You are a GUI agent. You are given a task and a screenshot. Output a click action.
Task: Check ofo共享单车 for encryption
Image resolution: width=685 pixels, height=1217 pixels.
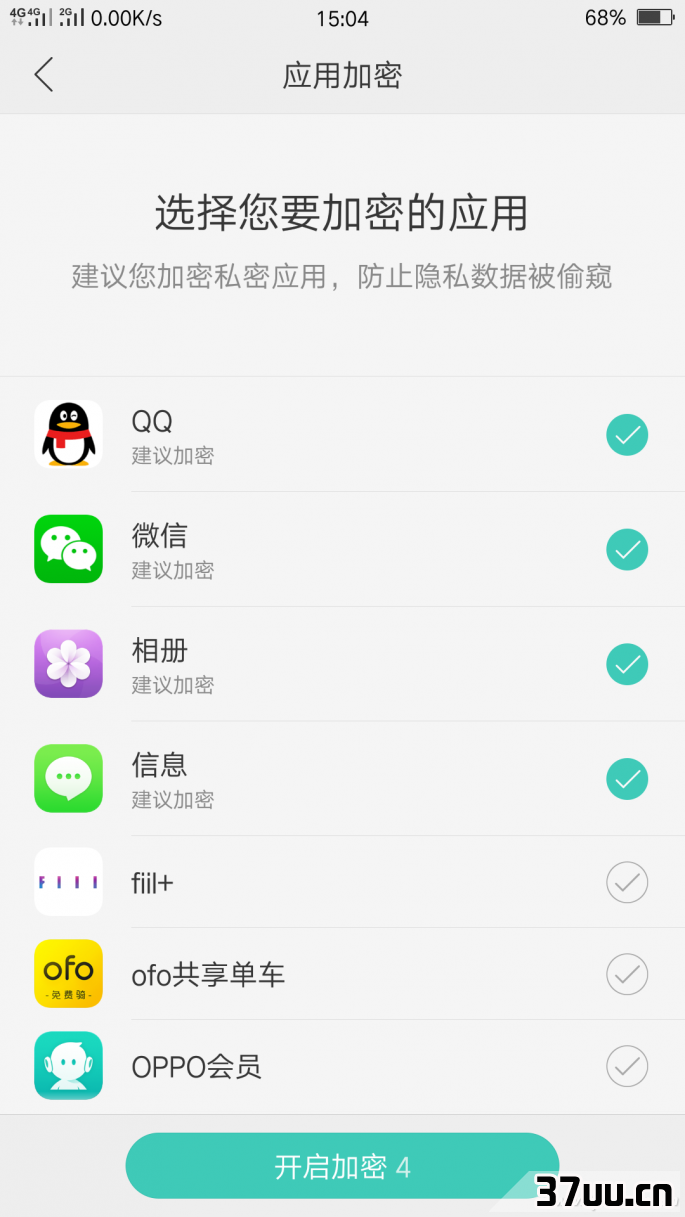point(627,974)
